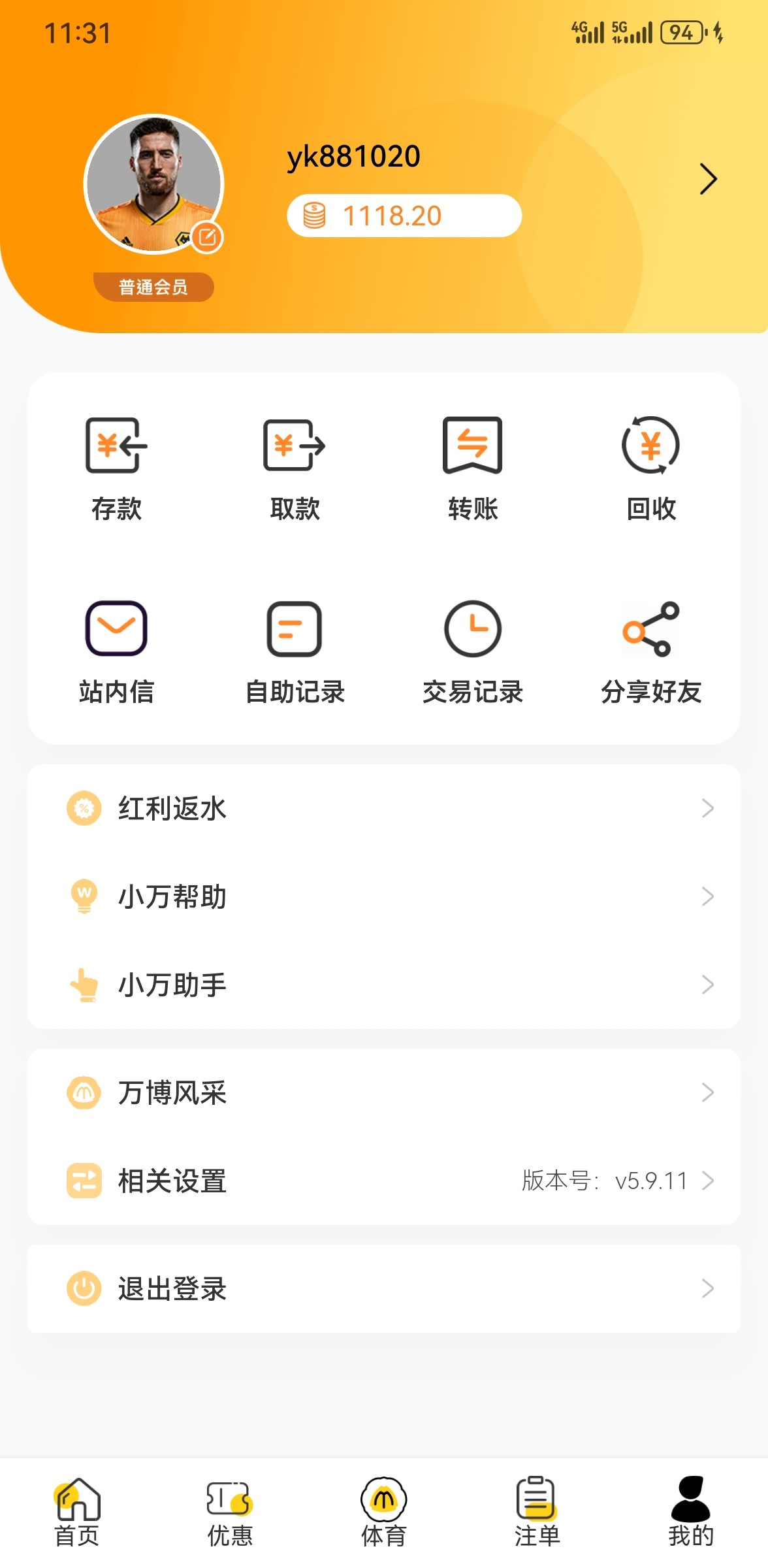768x1568 pixels.
Task: Switch to the 首页 home tab
Action: pos(77,1512)
